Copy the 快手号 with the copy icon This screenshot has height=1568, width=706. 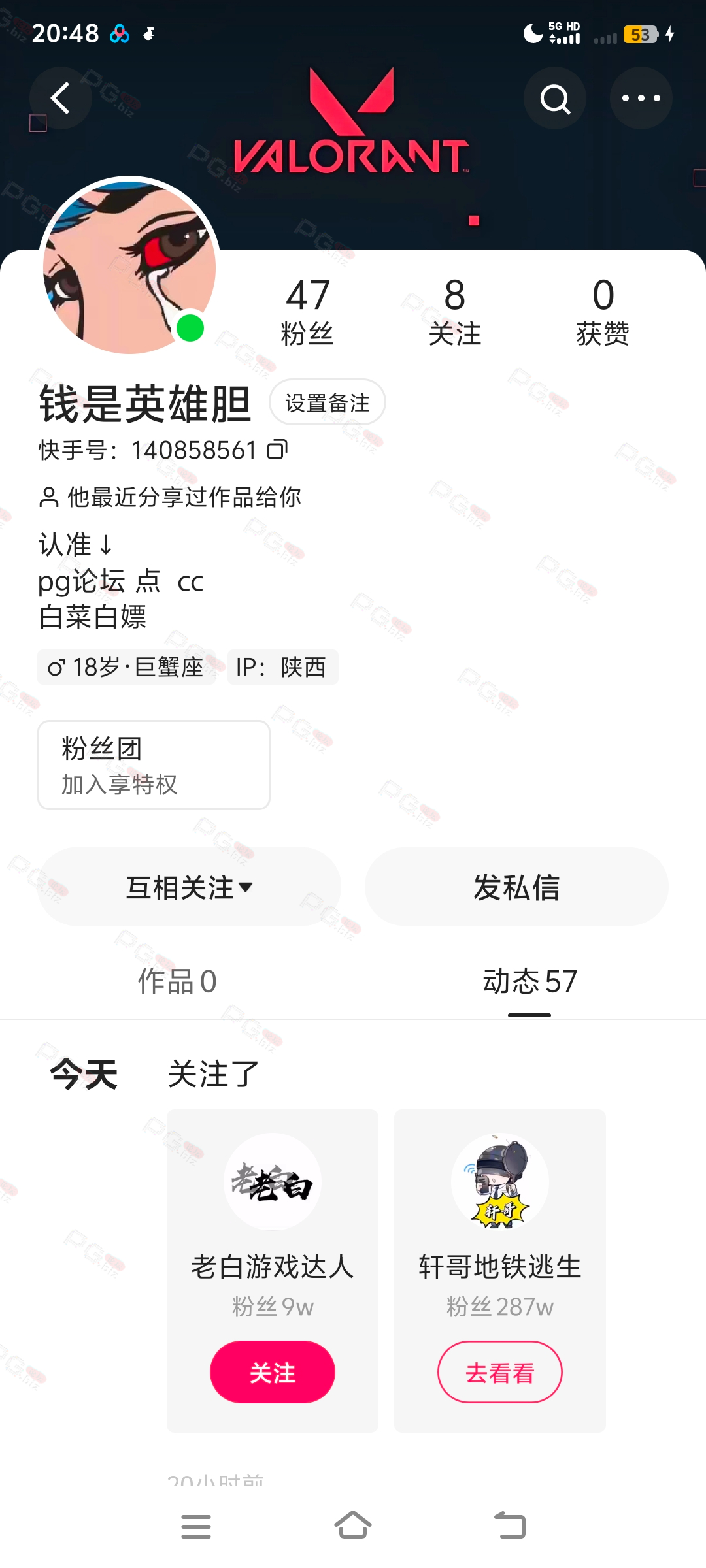277,449
